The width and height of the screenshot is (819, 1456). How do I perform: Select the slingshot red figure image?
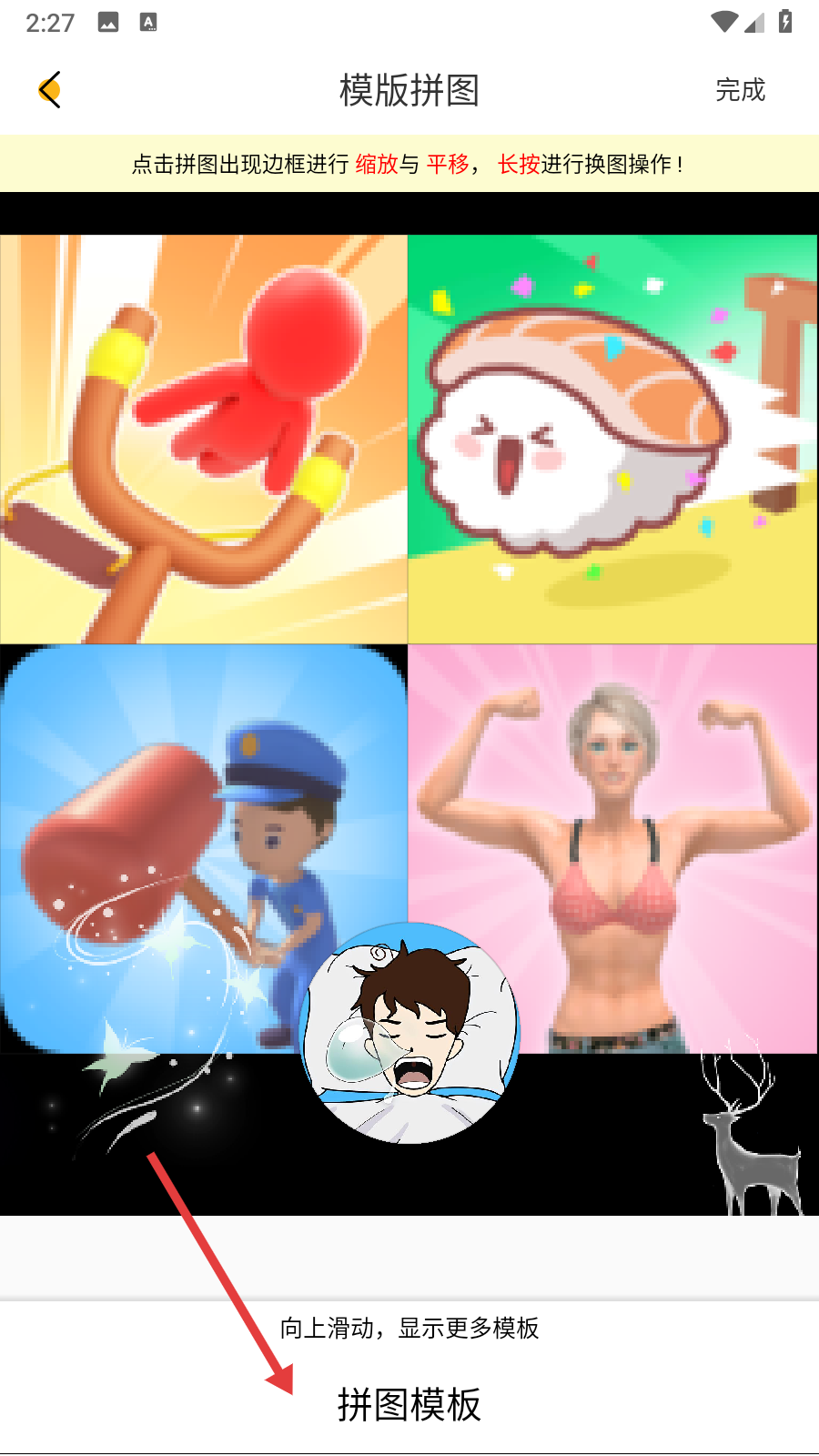click(204, 439)
